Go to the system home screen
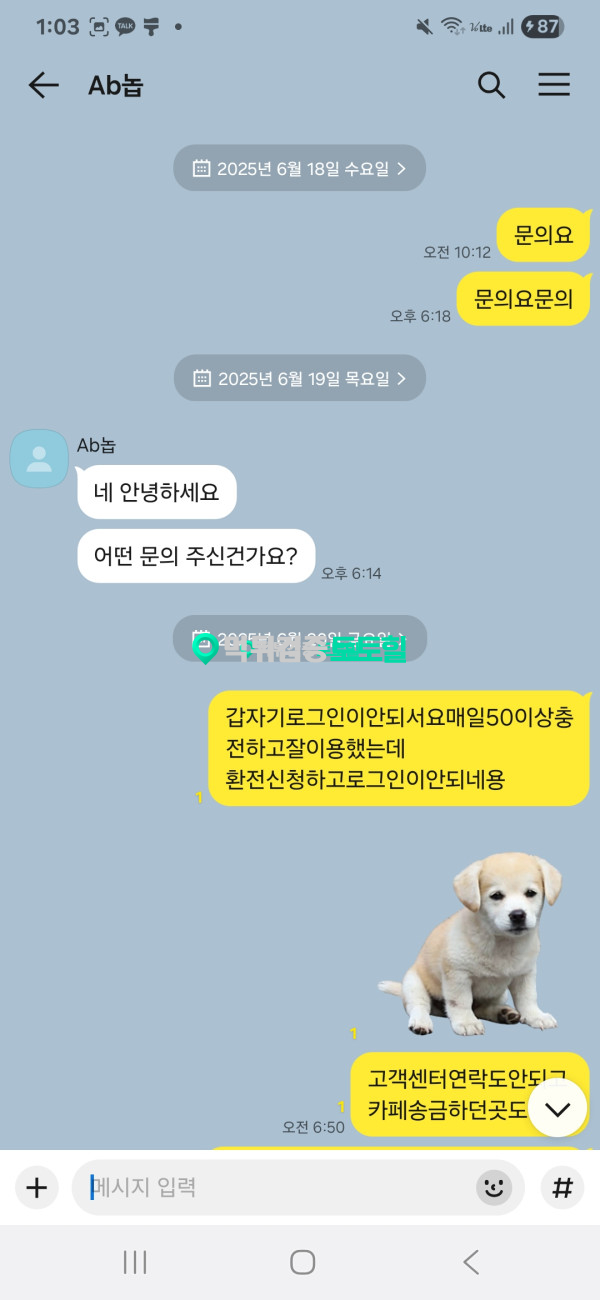The image size is (600, 1300). pyautogui.click(x=302, y=1262)
